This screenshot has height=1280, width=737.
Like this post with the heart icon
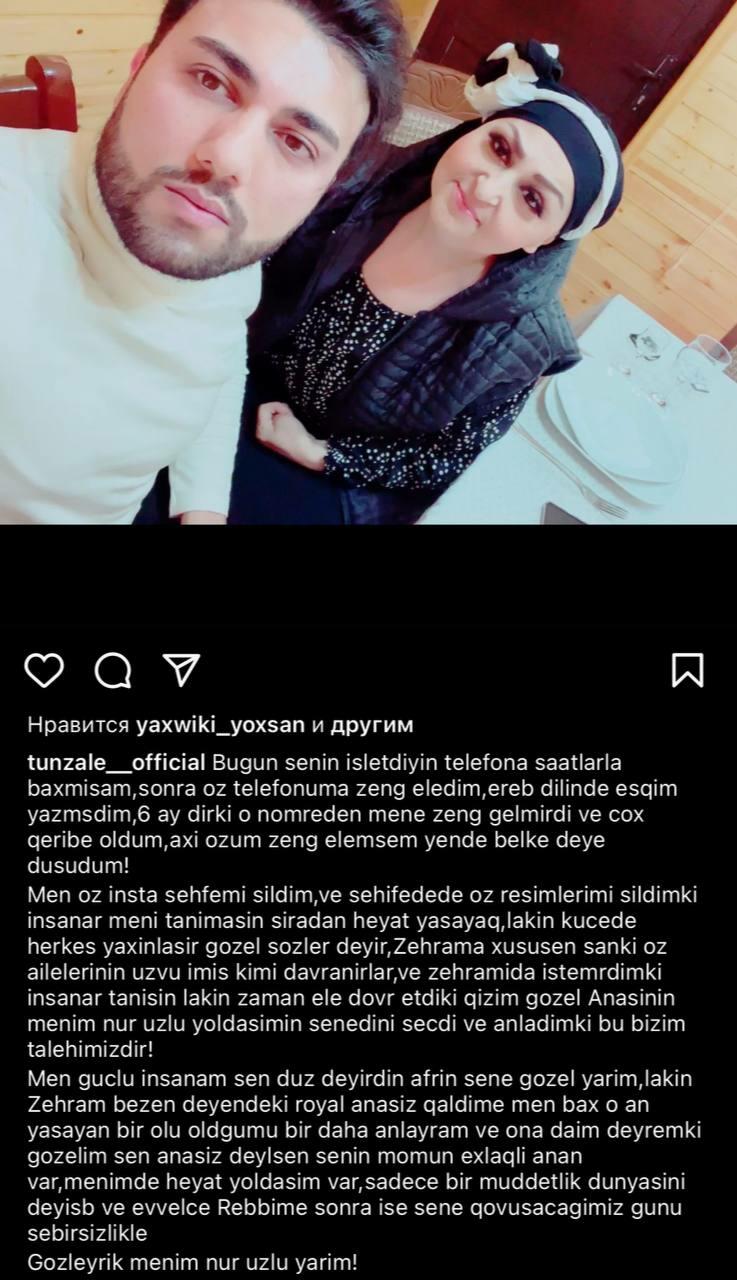[x=44, y=670]
